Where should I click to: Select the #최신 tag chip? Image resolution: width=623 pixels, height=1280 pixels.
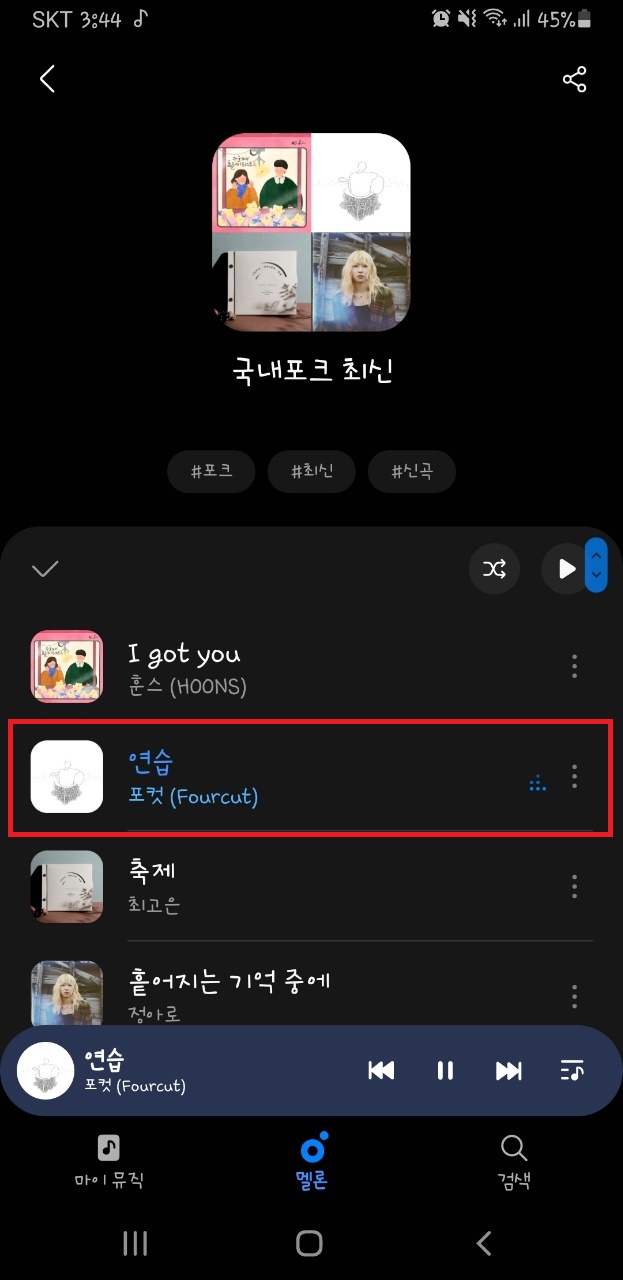tap(311, 471)
